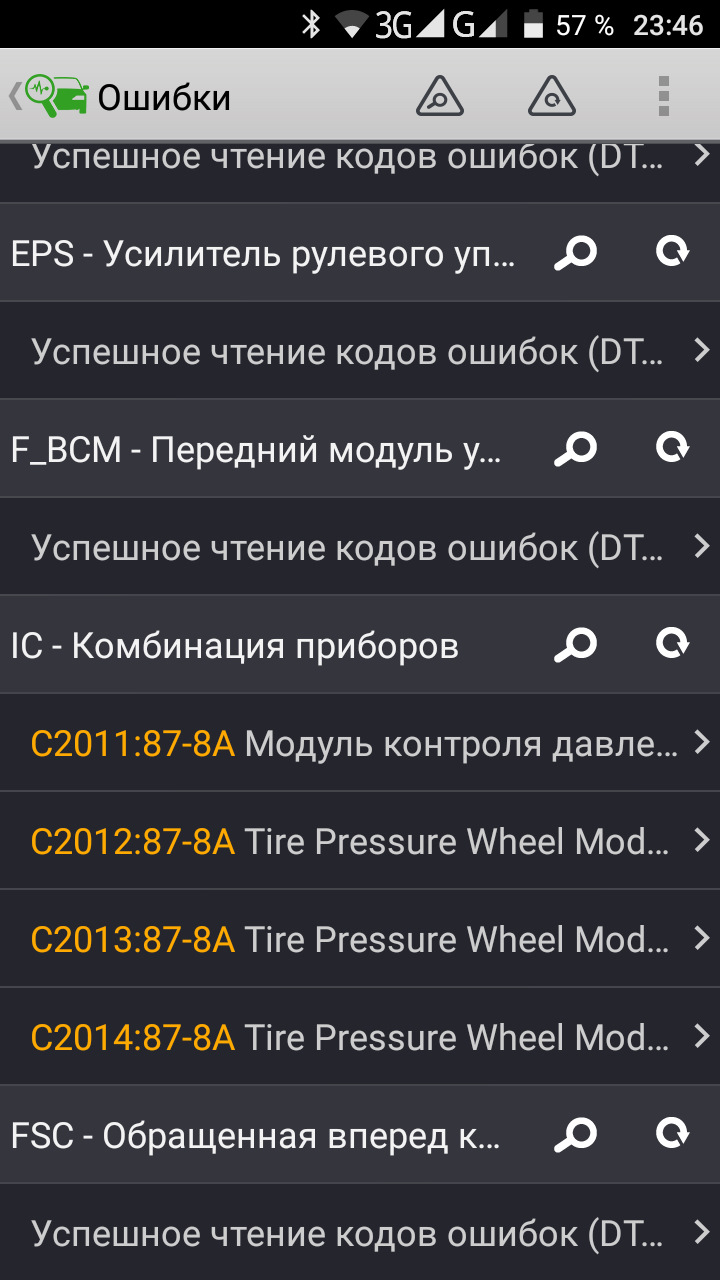Tap the refresh icon in the FSC row
720x1280 pixels.
672,1135
